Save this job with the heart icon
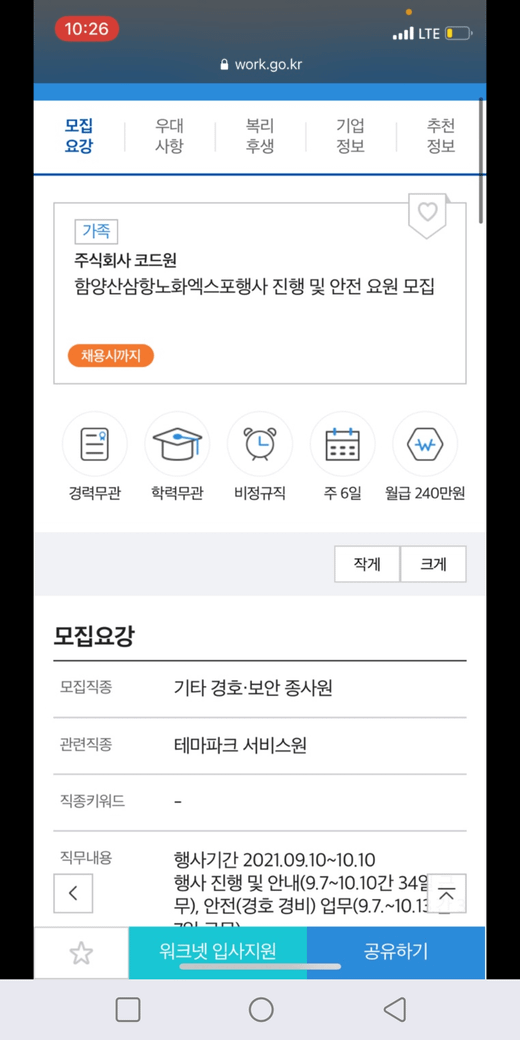Viewport: 520px width, 1040px height. (428, 213)
